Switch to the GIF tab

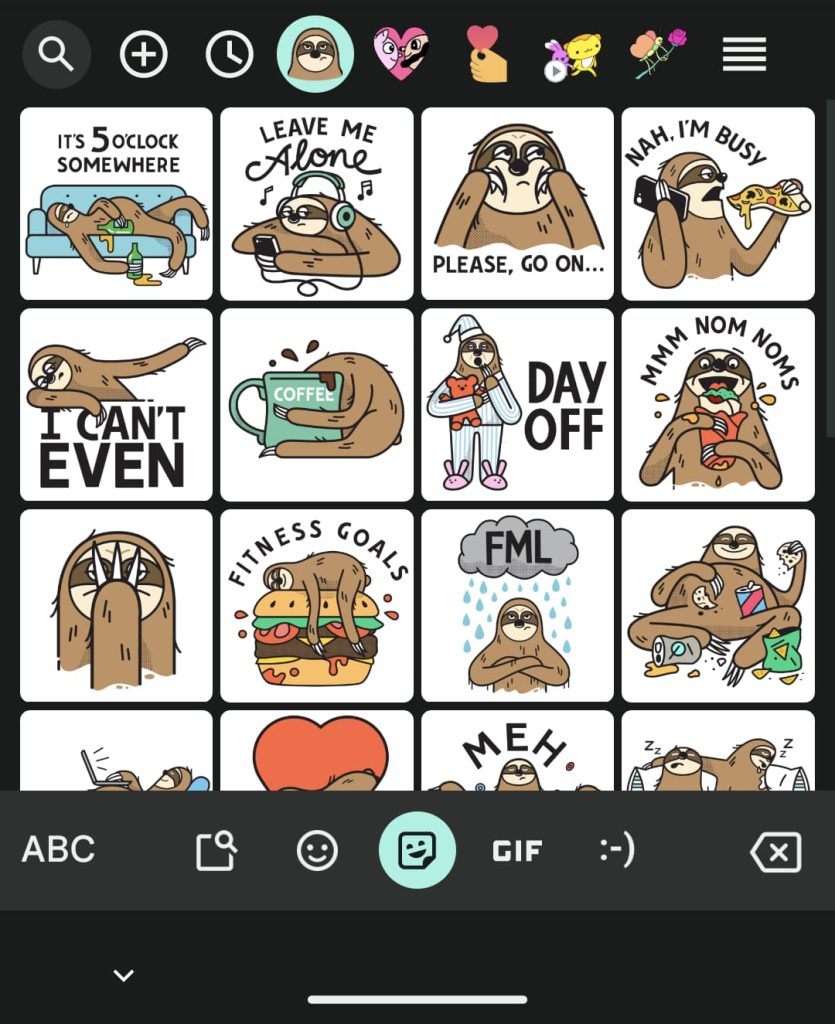(517, 851)
